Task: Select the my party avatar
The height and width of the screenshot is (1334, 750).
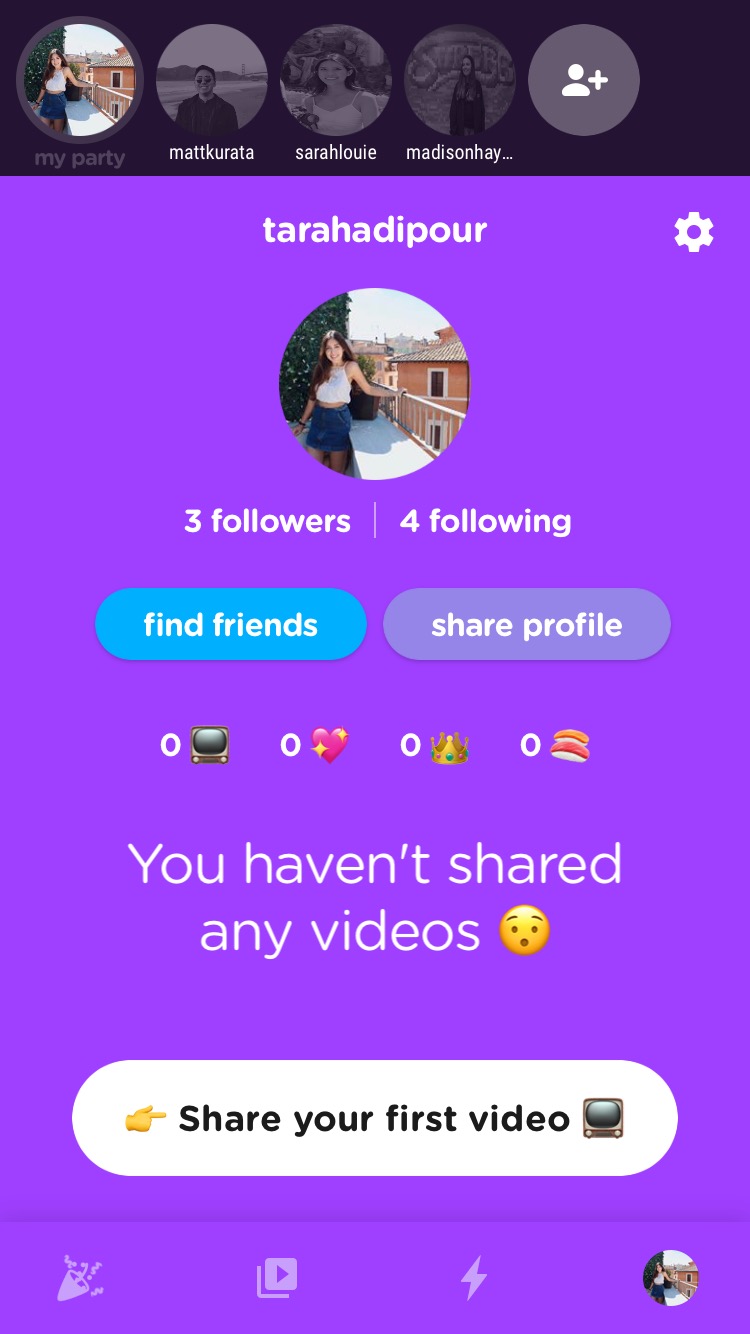Action: click(80, 80)
